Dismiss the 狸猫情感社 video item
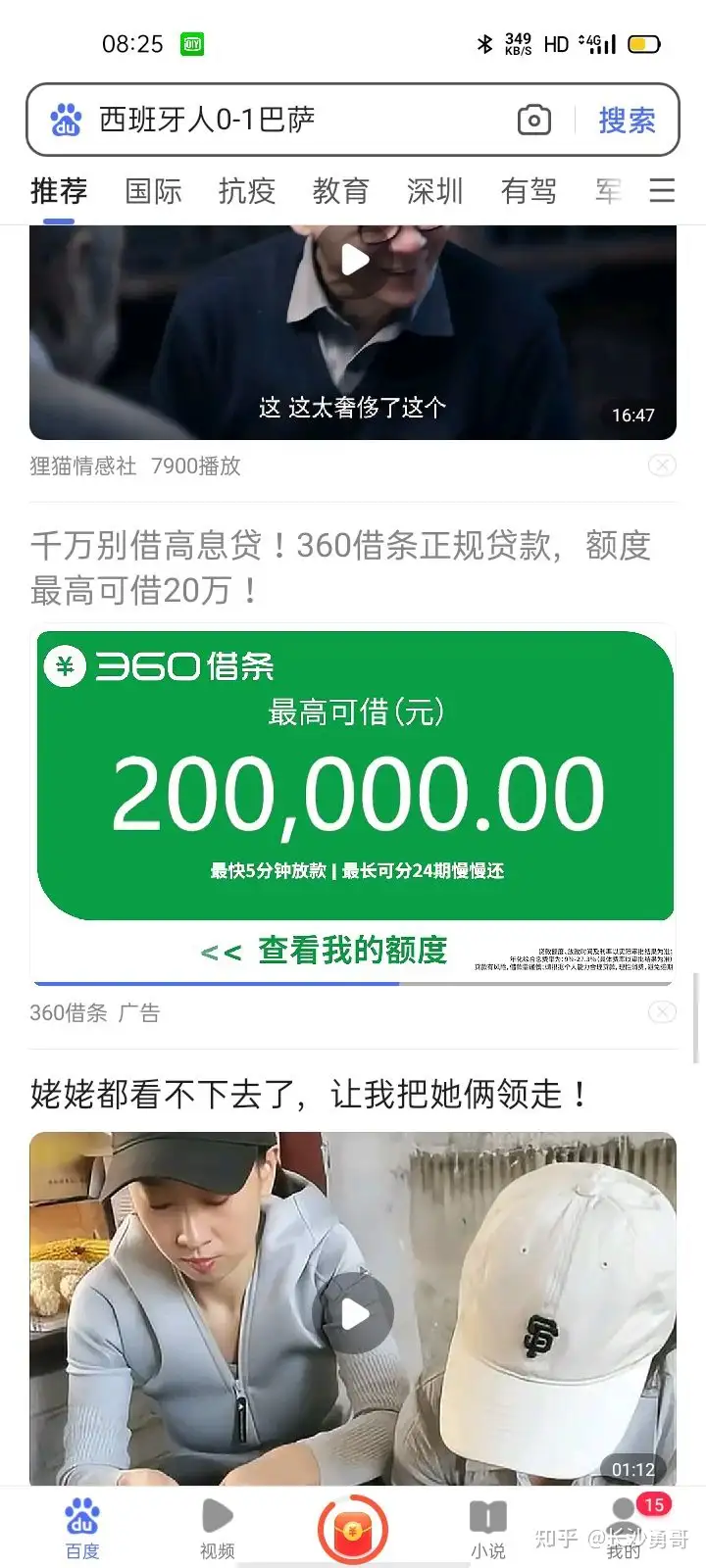Image resolution: width=706 pixels, height=1568 pixels. click(663, 465)
